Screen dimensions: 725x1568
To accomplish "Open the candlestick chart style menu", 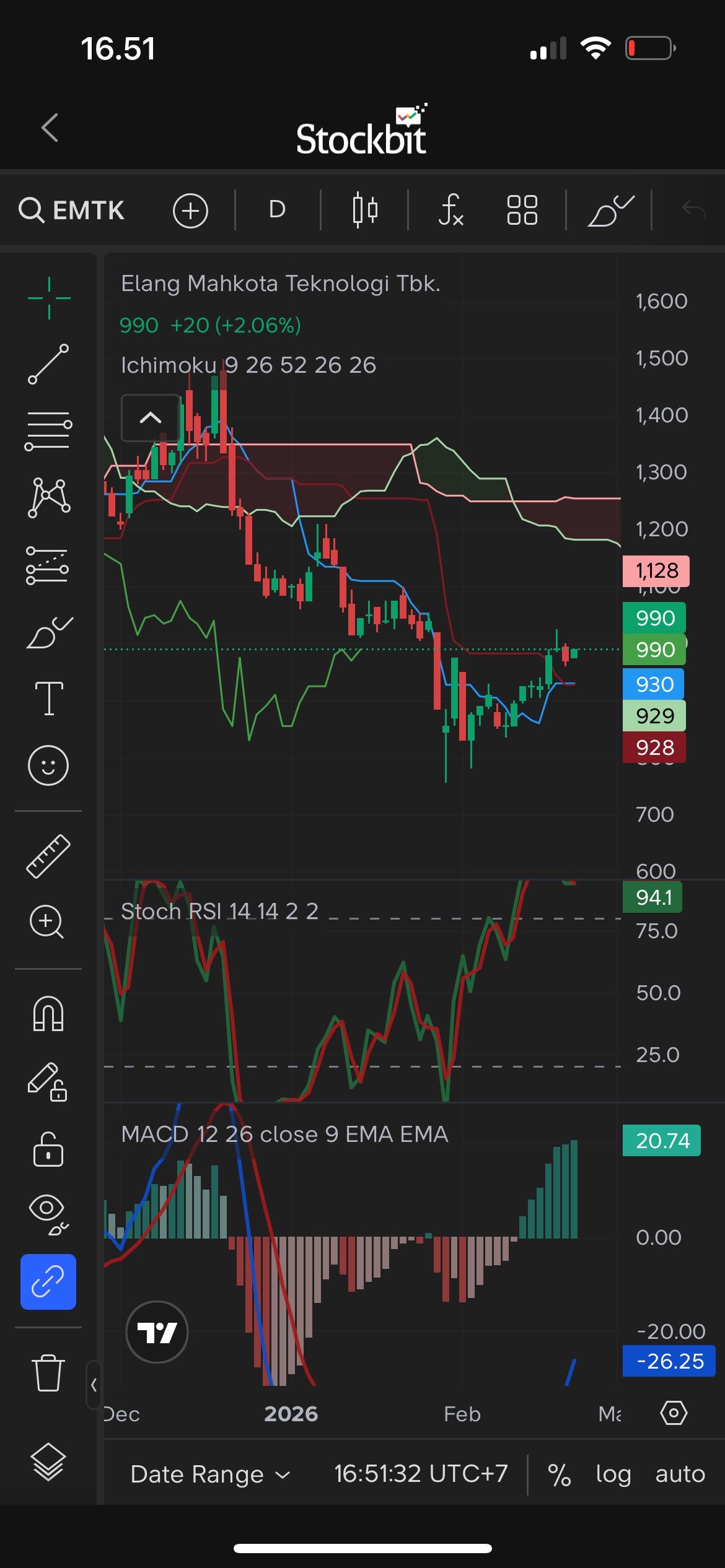I will [x=364, y=210].
